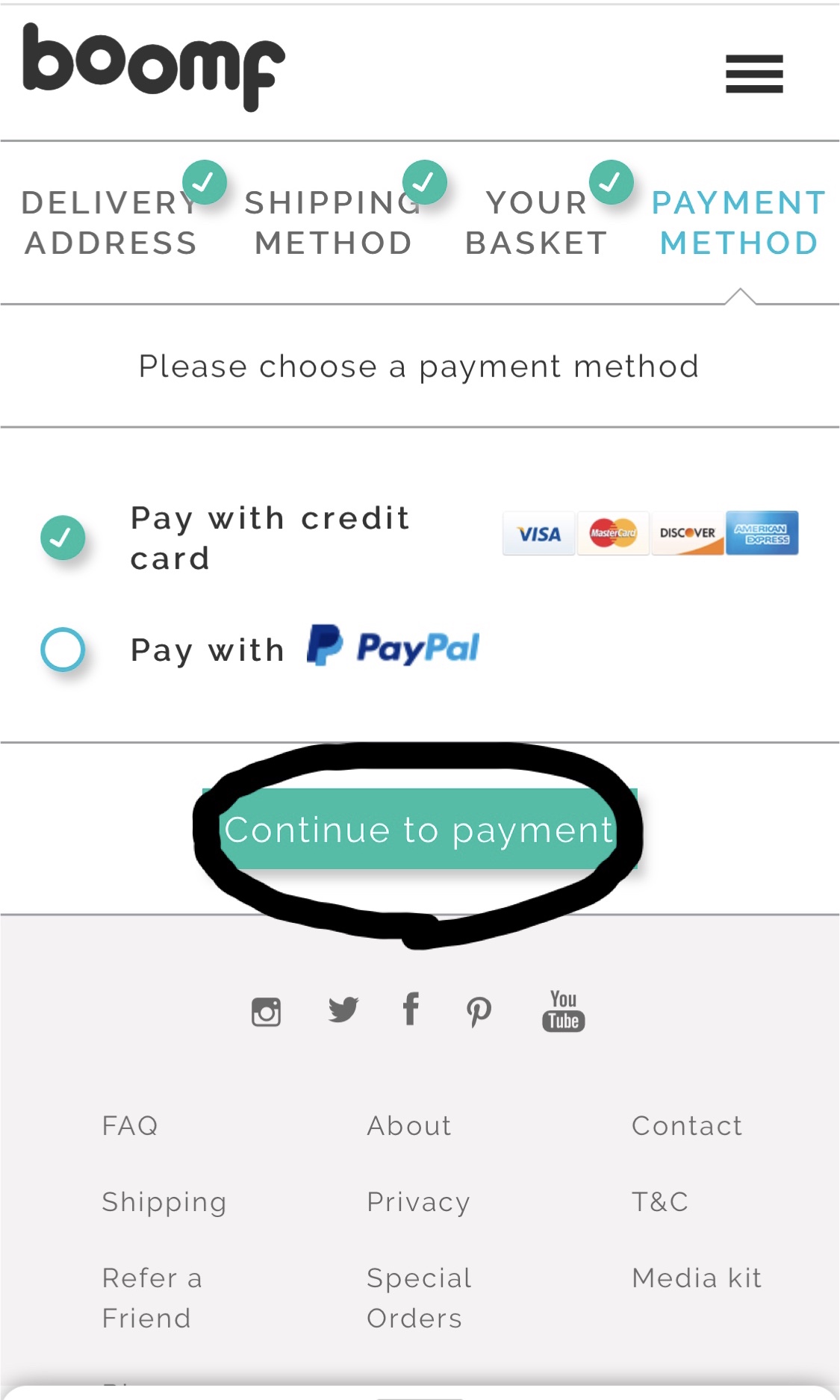View the About page
Viewport: 840px width, 1400px height.
[x=409, y=1125]
